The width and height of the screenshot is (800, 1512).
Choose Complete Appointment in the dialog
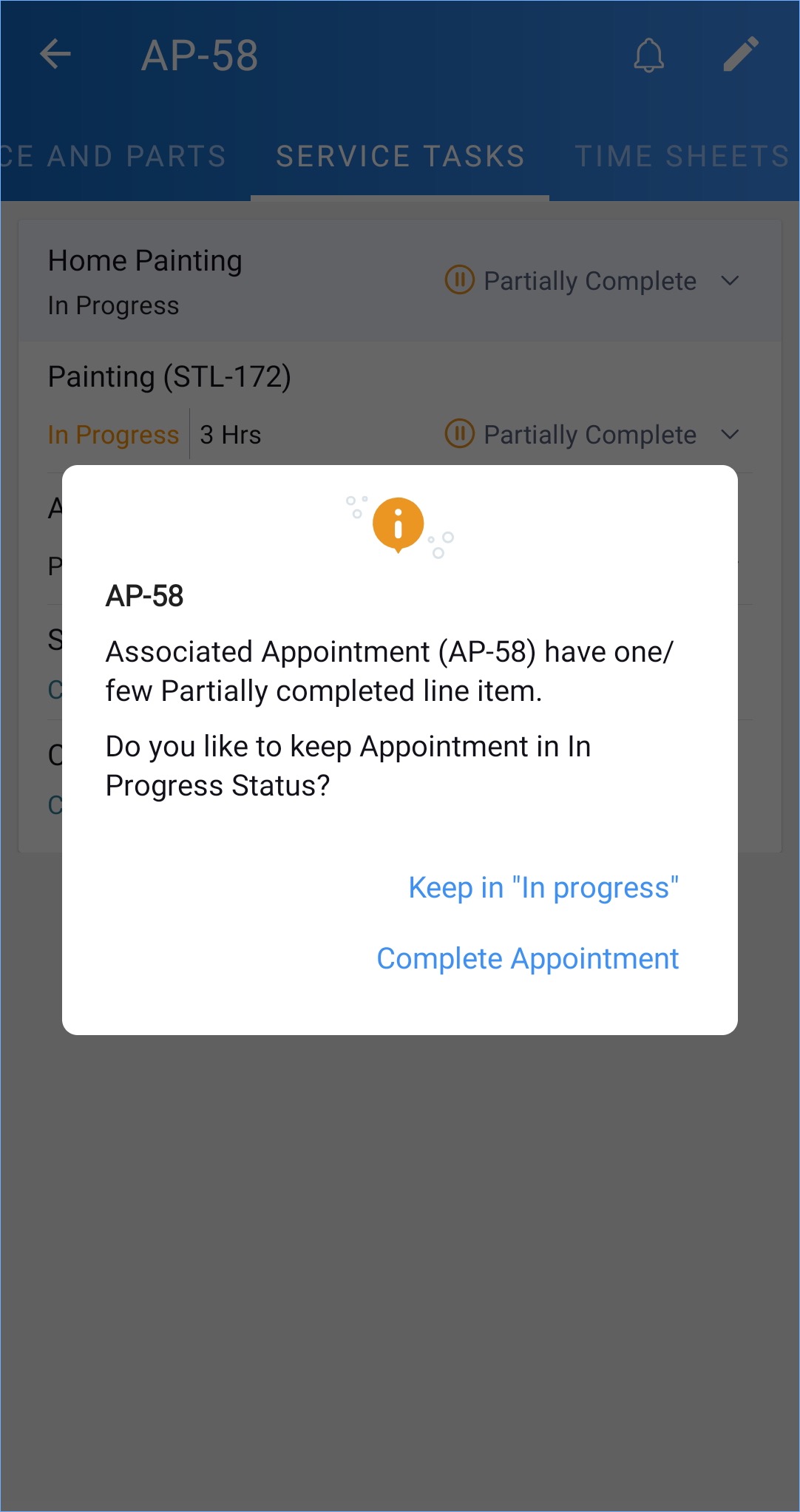tap(527, 958)
